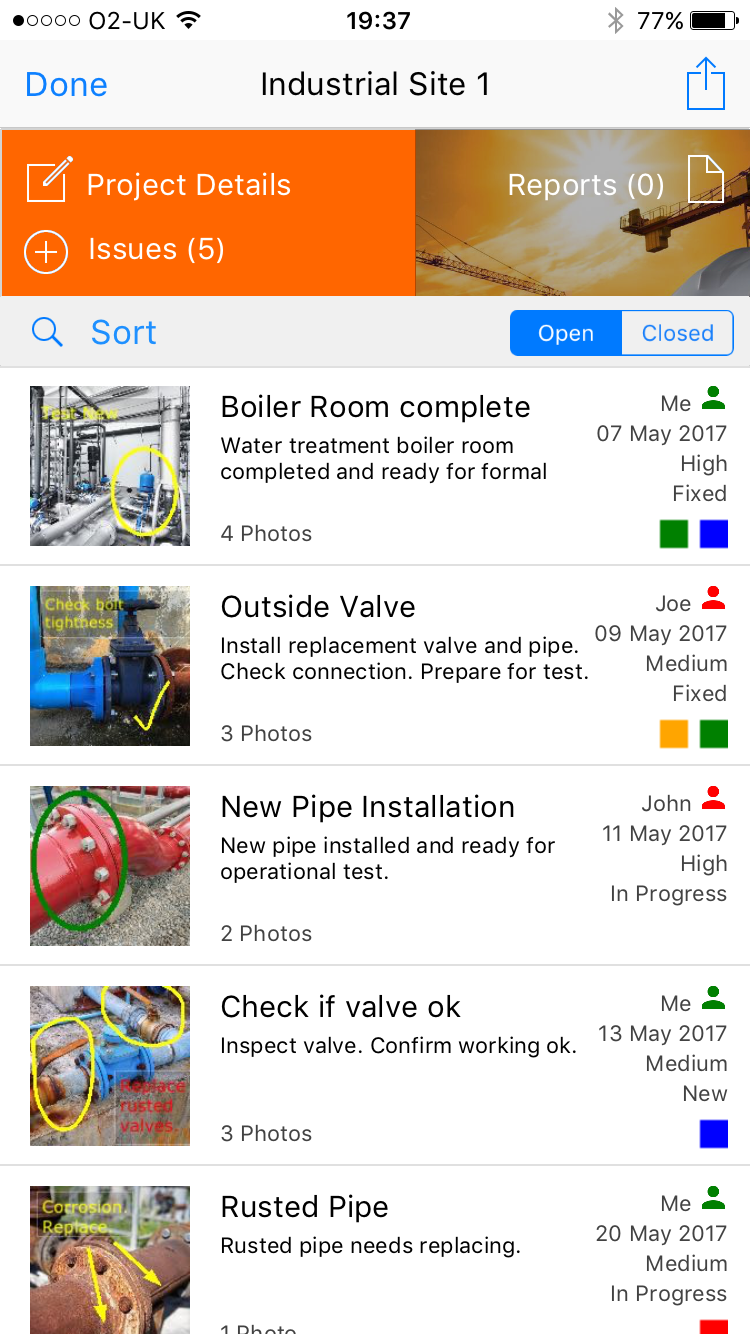
Task: Open the Outside Valve issue
Action: [375, 666]
